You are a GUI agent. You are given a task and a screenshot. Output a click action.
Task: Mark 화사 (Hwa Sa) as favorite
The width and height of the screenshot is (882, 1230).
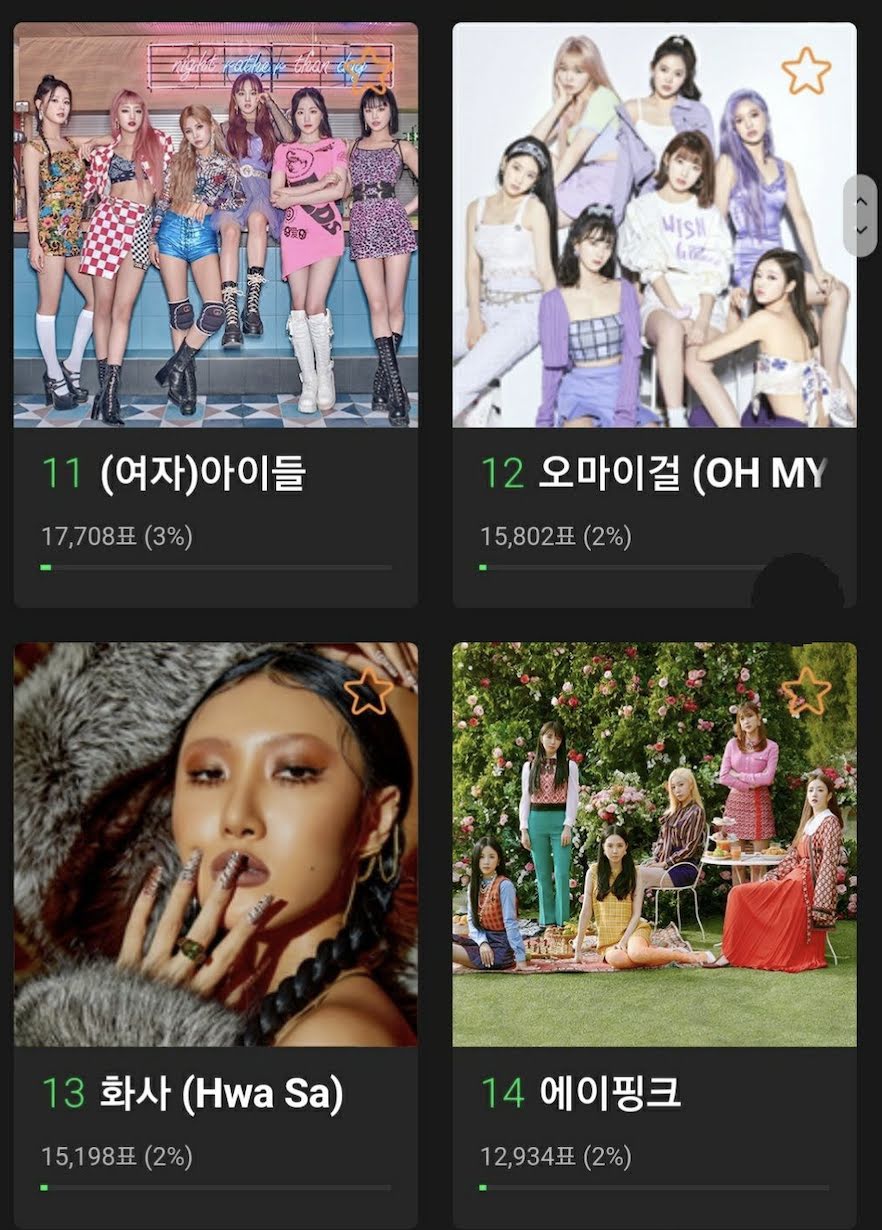[x=368, y=691]
